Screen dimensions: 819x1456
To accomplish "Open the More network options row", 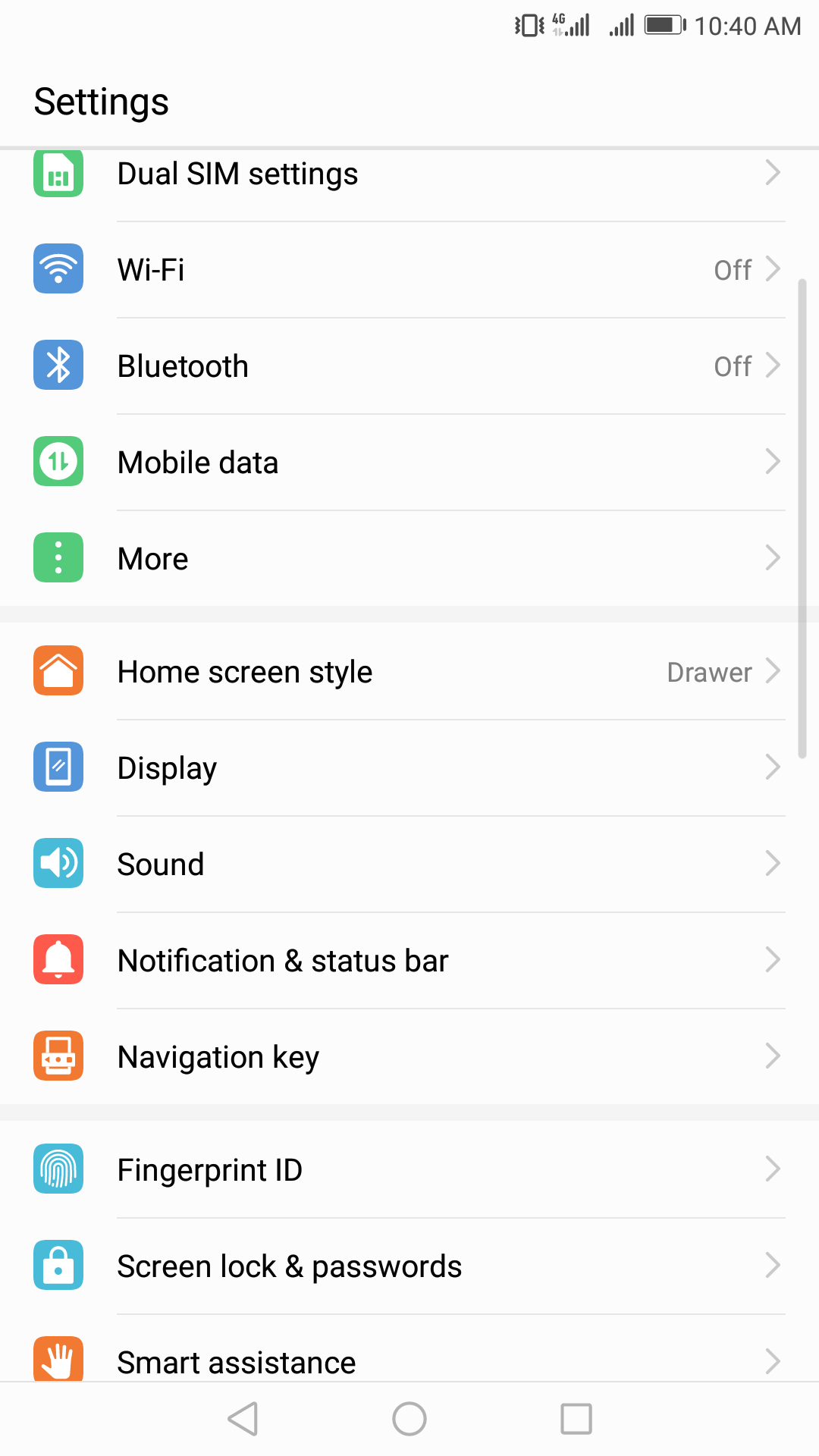I will point(409,559).
